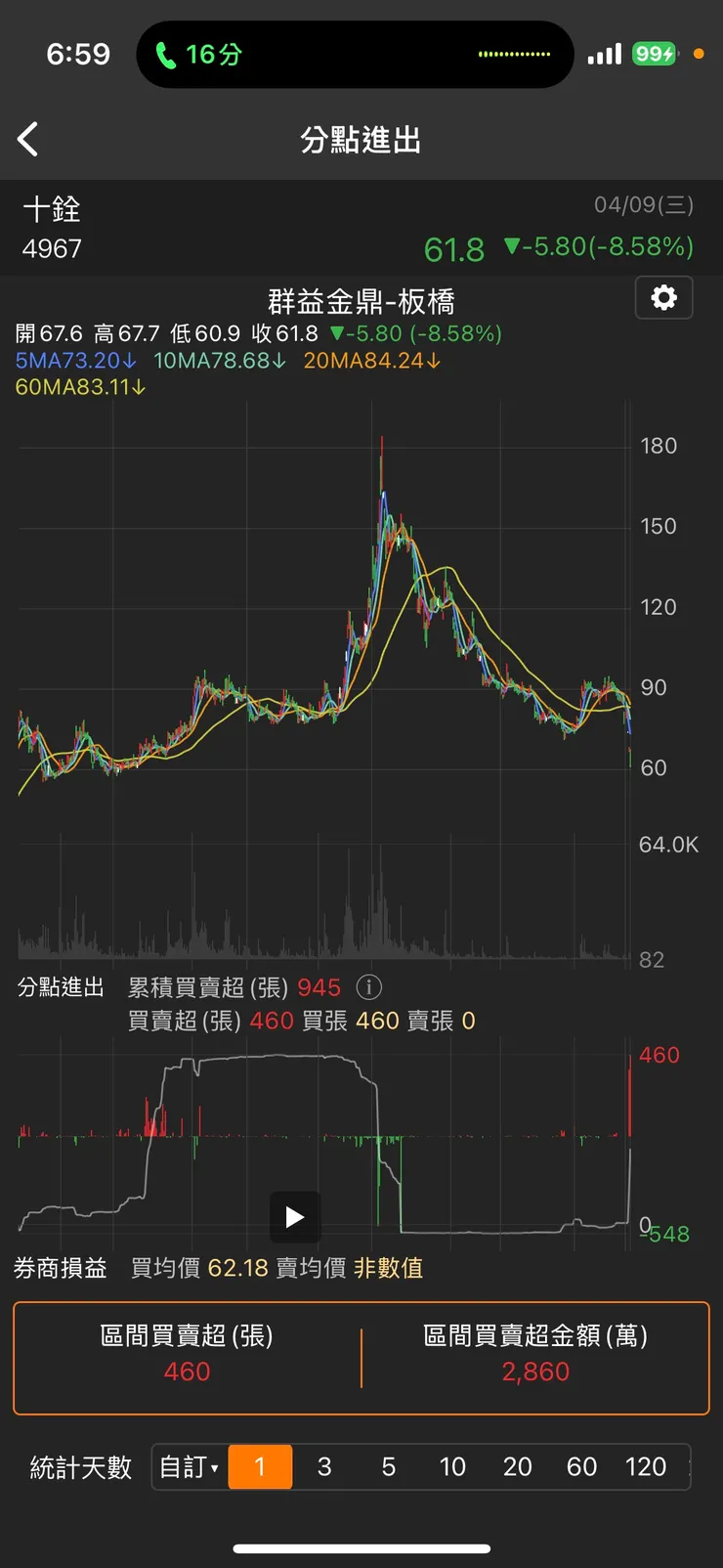Viewport: 723px width, 1568px height.
Task: Play the branch trading playback animation
Action: click(x=293, y=1216)
